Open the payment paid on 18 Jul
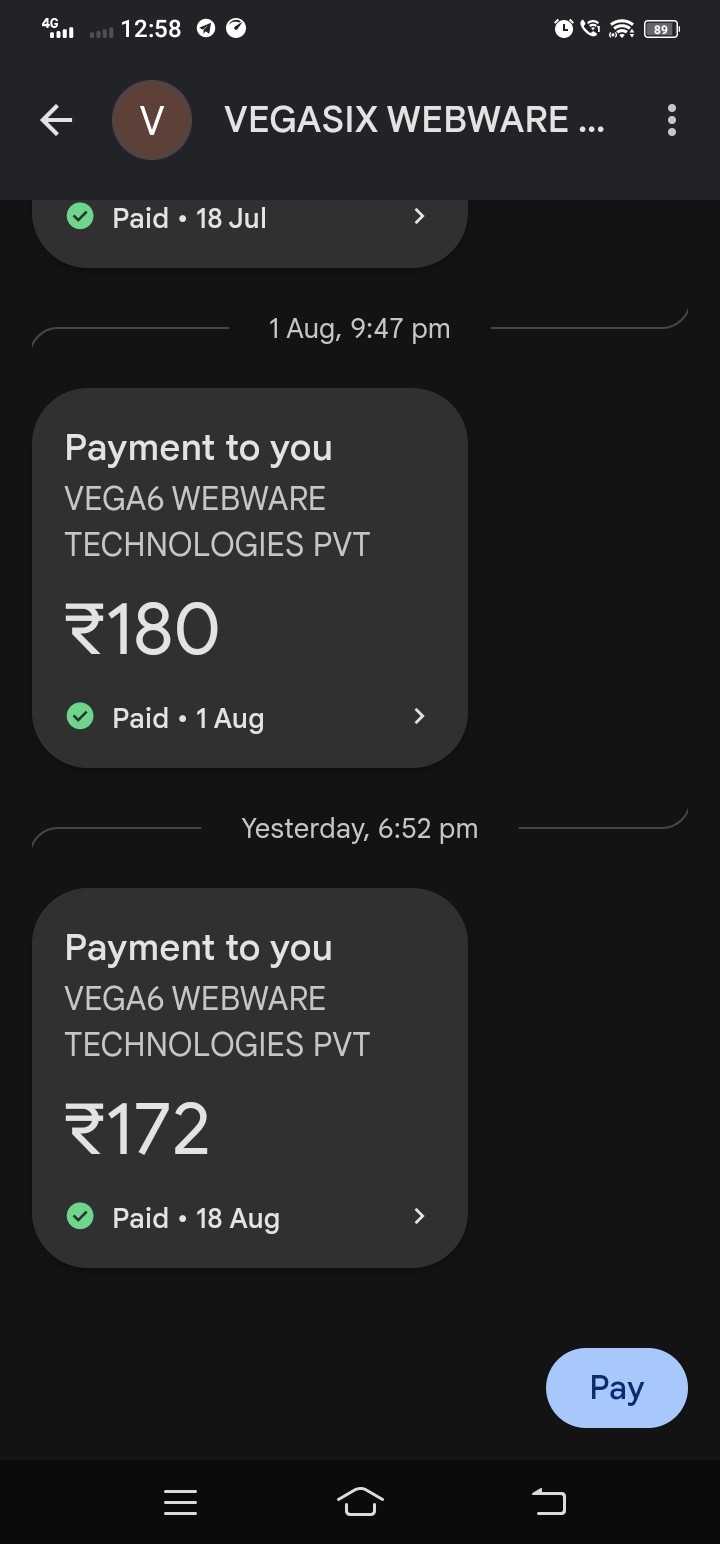This screenshot has height=1544, width=720. (250, 225)
